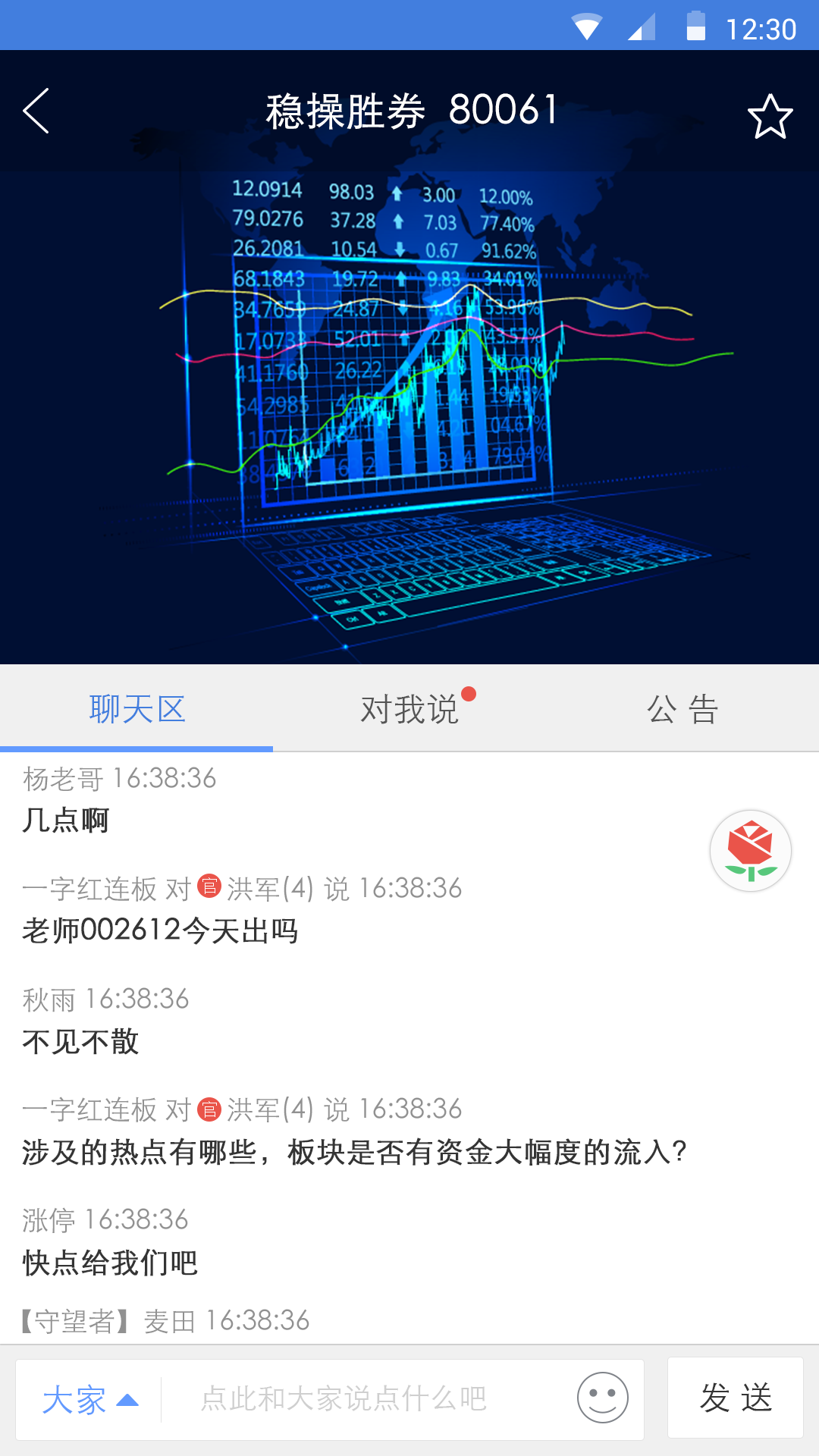This screenshot has width=819, height=1456.
Task: Open the 聊天区 tab
Action: click(137, 708)
